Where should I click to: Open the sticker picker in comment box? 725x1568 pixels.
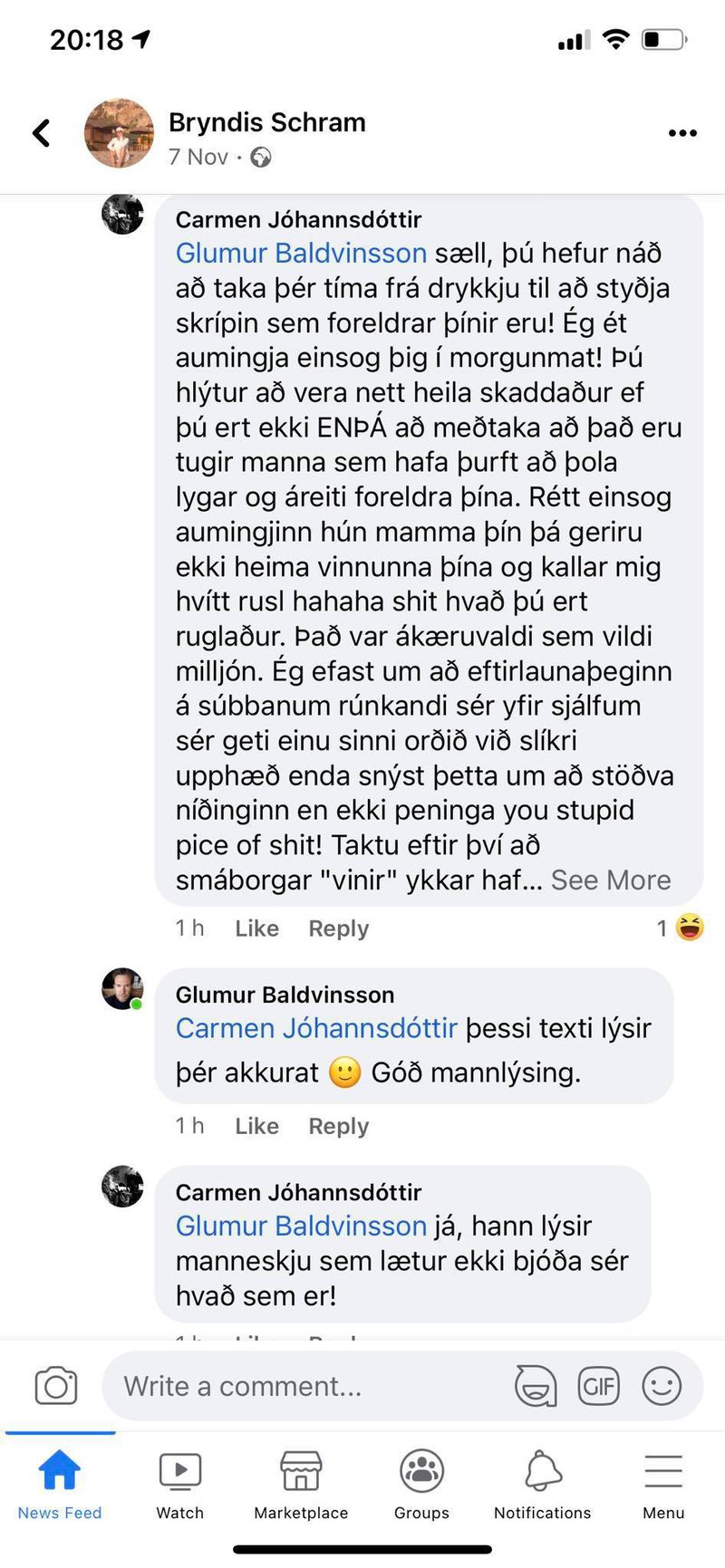pyautogui.click(x=536, y=1386)
